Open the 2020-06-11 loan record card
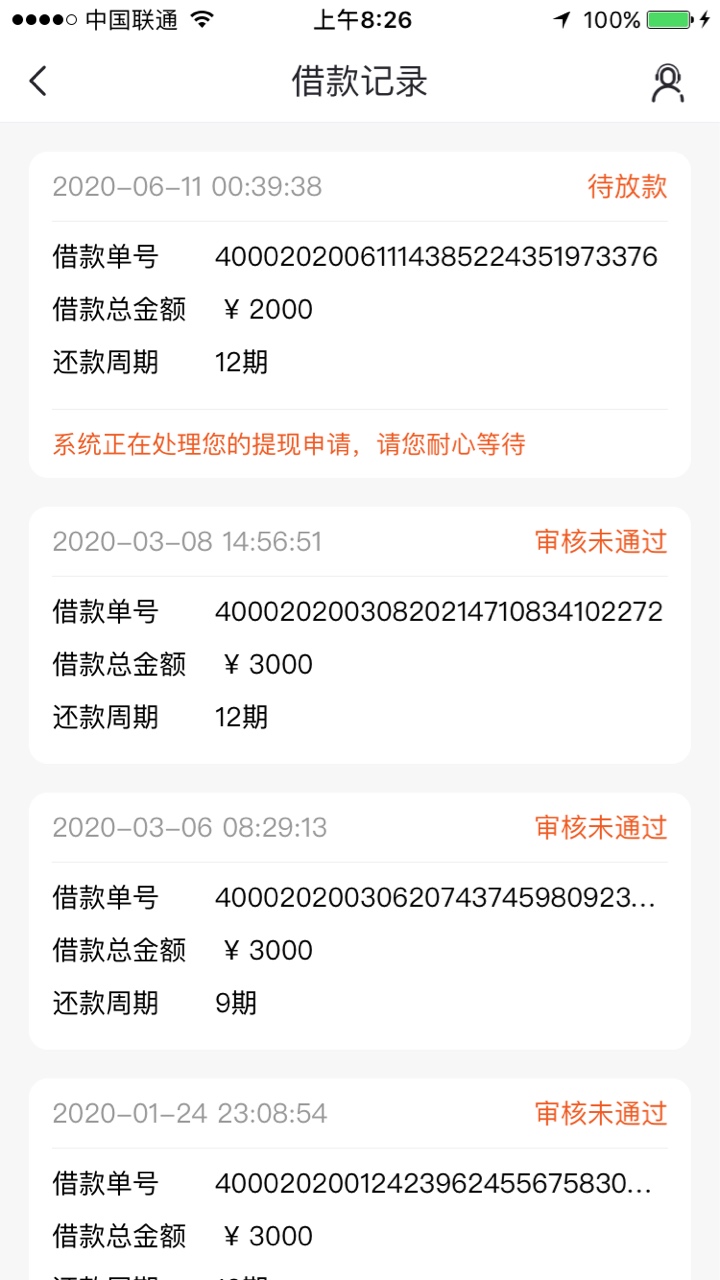720x1280 pixels. click(360, 315)
